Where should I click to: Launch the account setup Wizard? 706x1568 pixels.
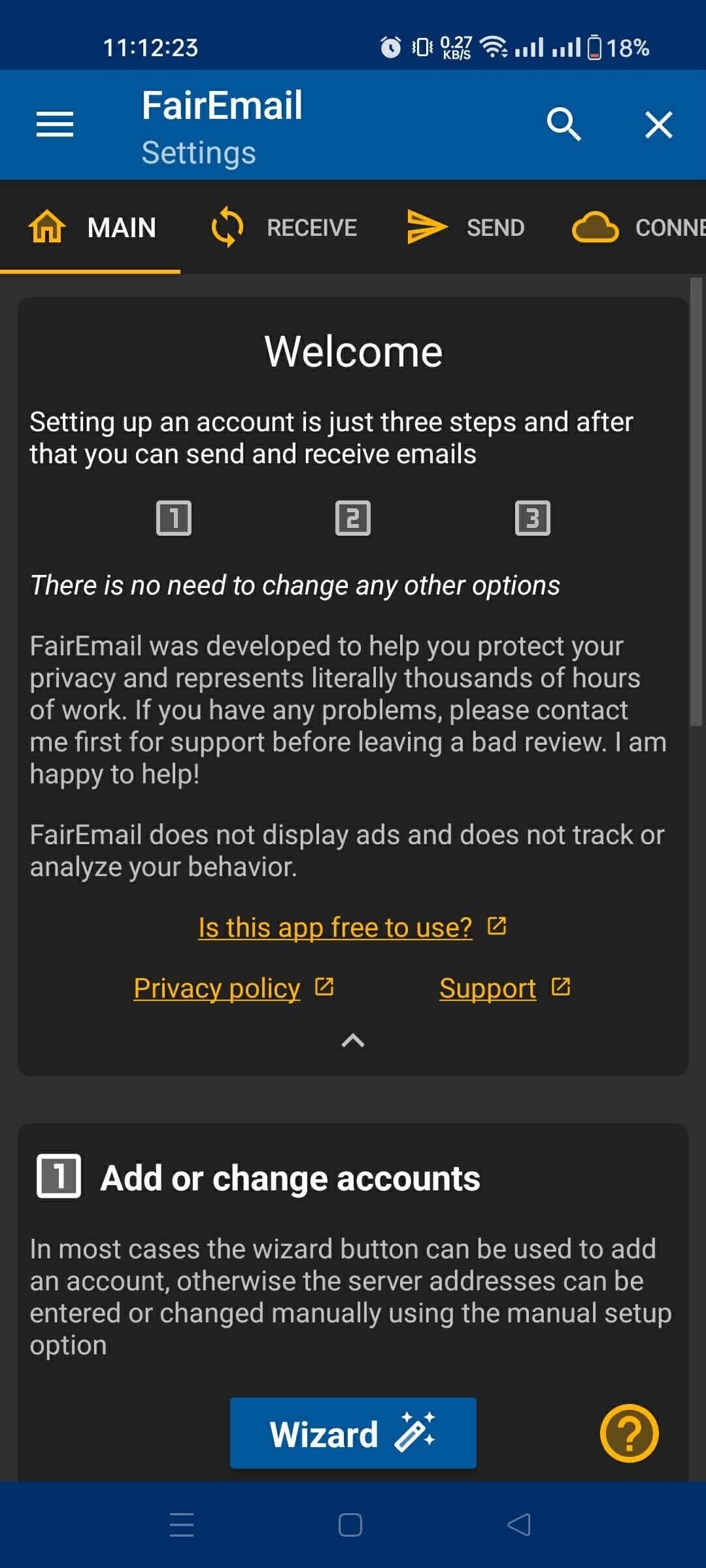coord(353,1433)
